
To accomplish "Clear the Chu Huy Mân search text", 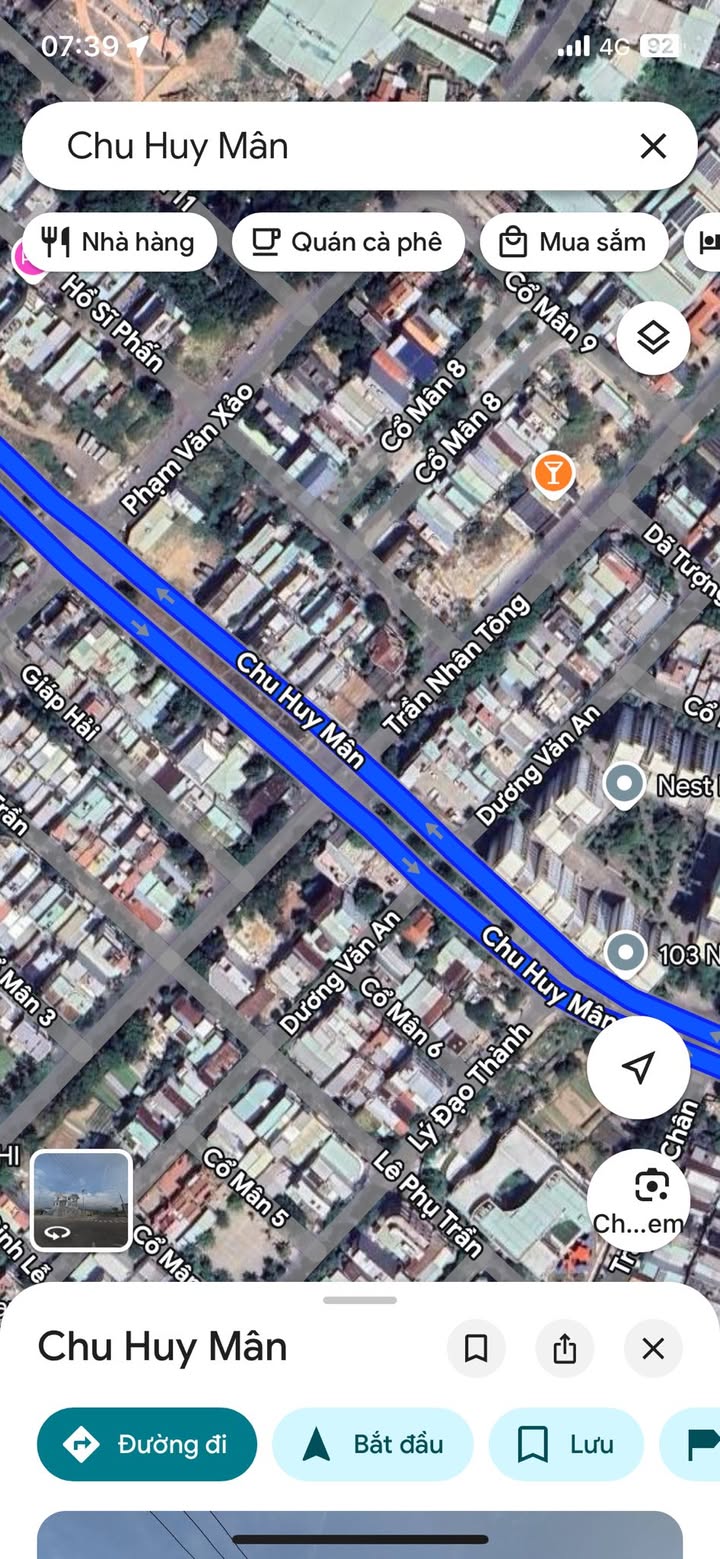I will click(x=653, y=147).
